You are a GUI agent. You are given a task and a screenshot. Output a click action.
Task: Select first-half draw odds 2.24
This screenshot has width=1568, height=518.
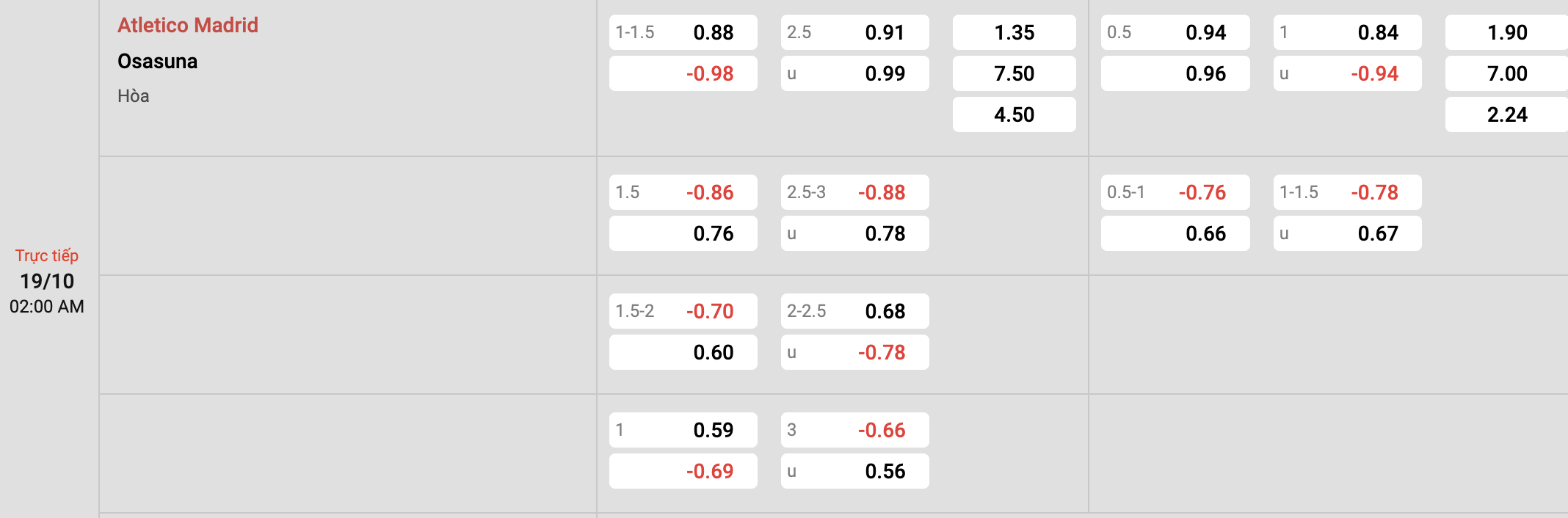click(x=1506, y=114)
